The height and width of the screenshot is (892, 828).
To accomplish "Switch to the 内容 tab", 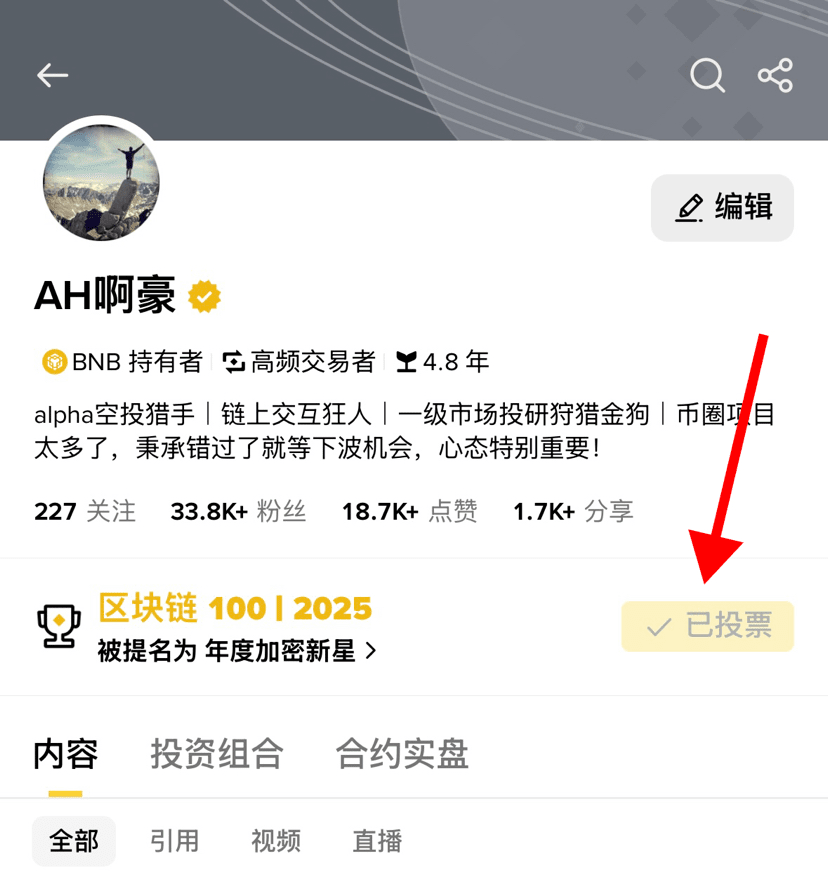I will pos(66,753).
